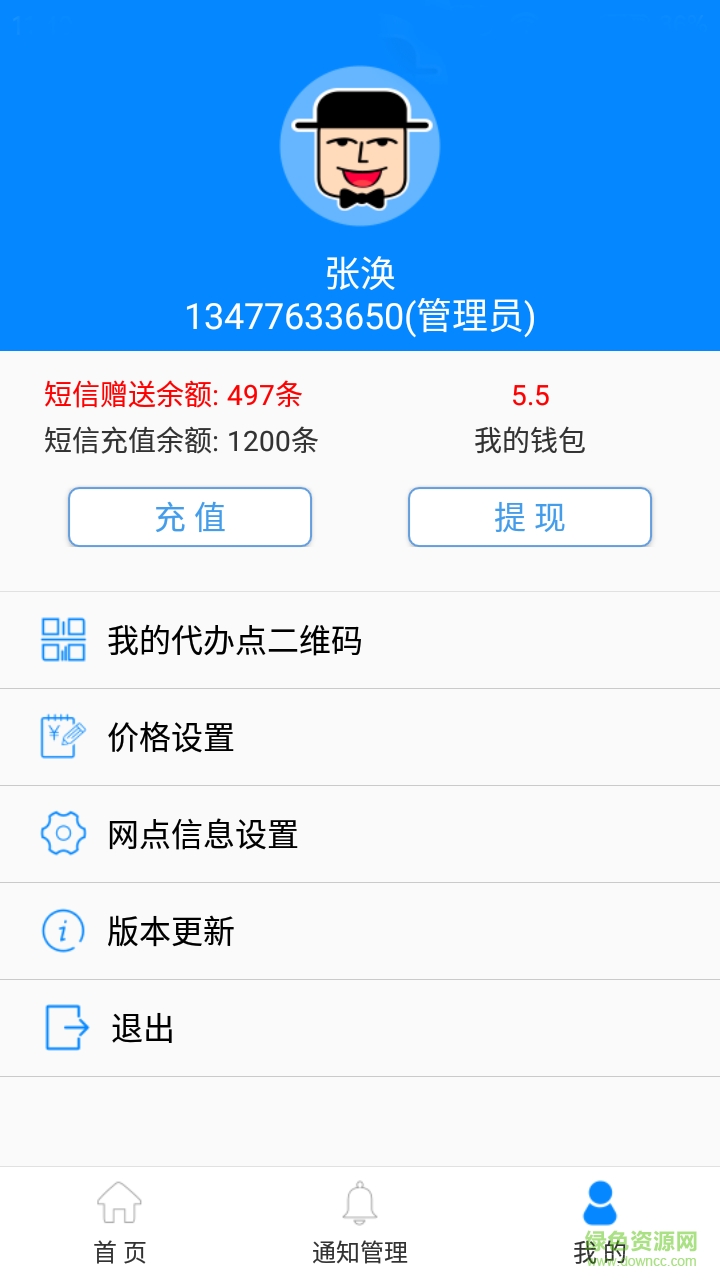Screen dimensions: 720x1280
Task: Open the 价格设置 menu row
Action: click(200, 737)
